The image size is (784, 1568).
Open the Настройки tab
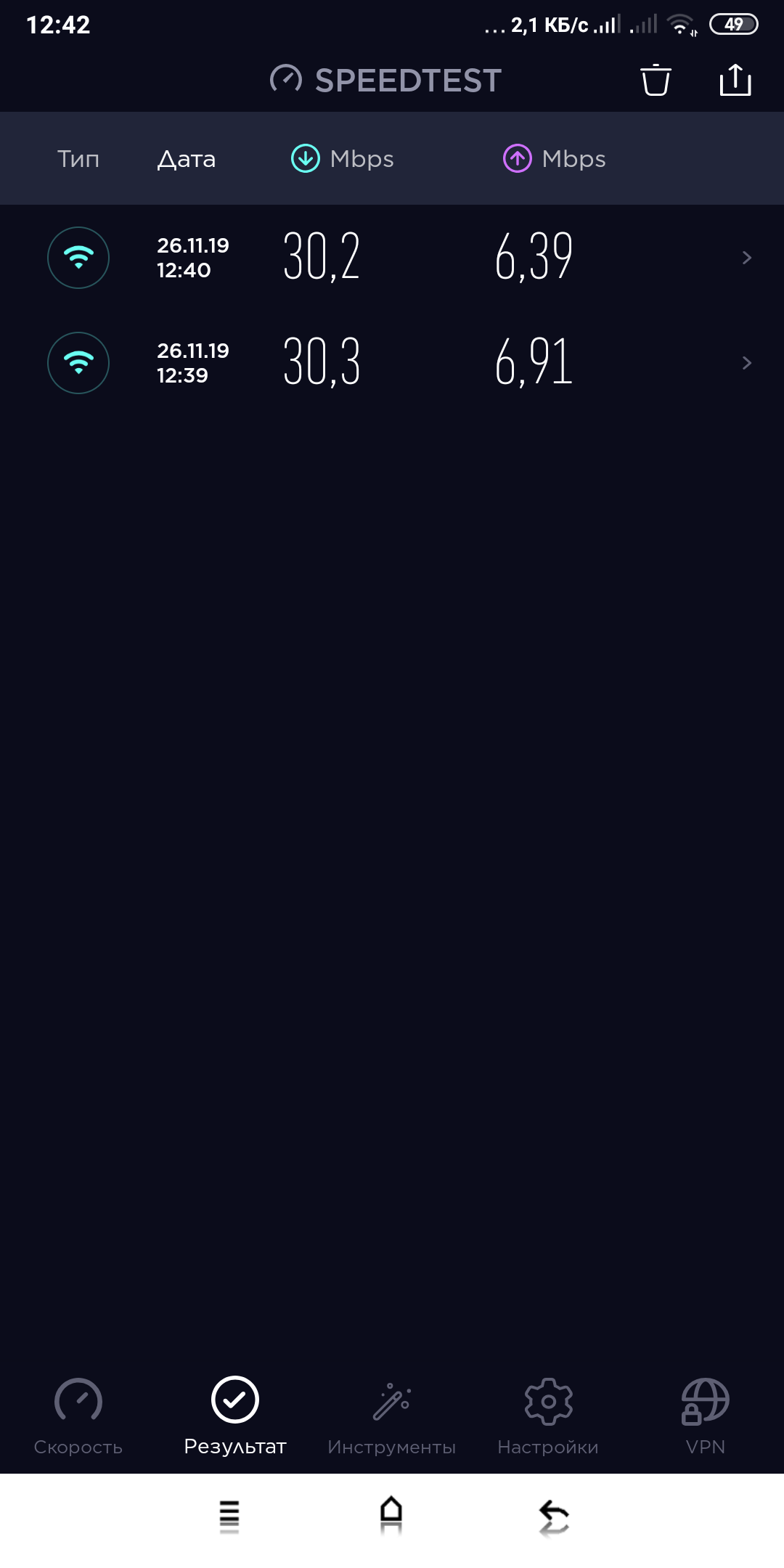tap(549, 1416)
